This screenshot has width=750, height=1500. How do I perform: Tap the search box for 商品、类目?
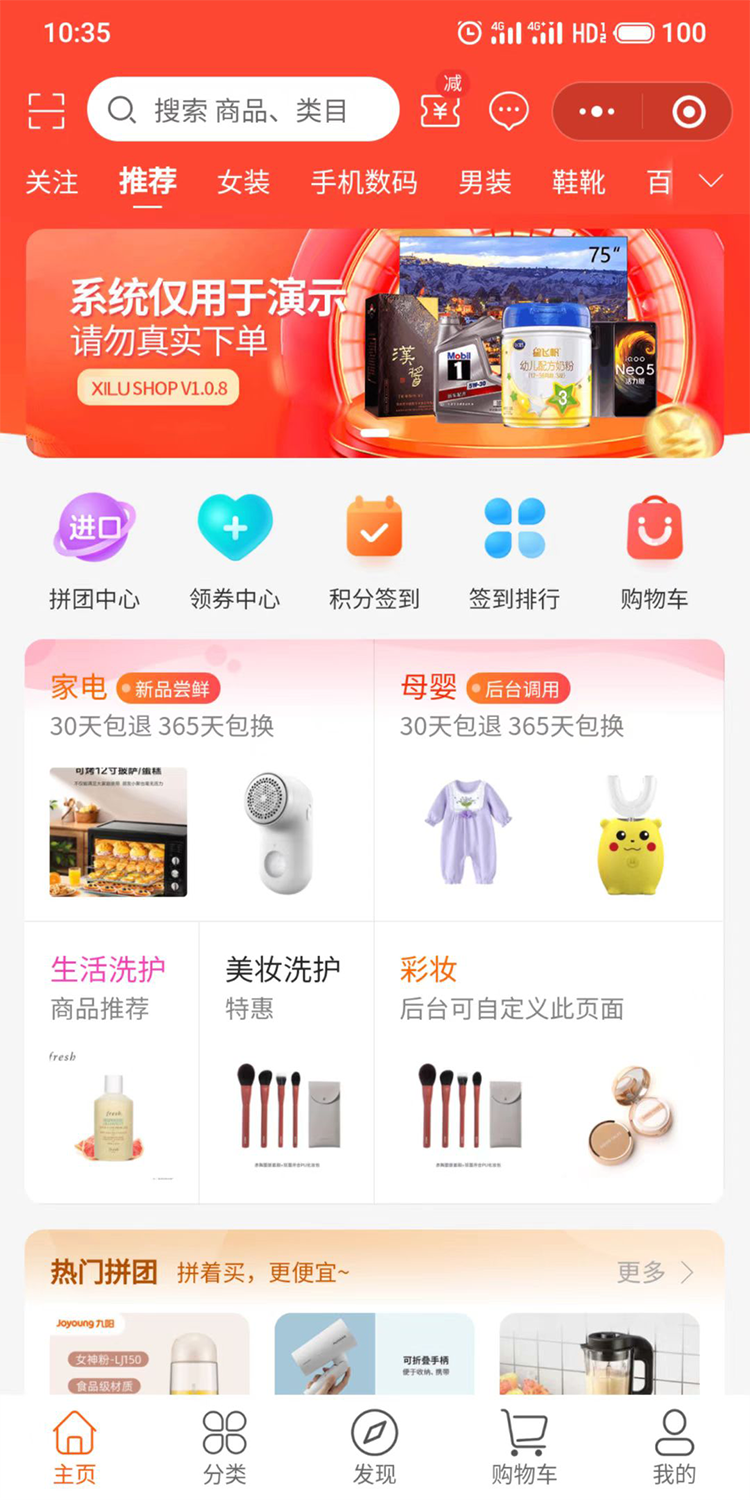[x=243, y=110]
